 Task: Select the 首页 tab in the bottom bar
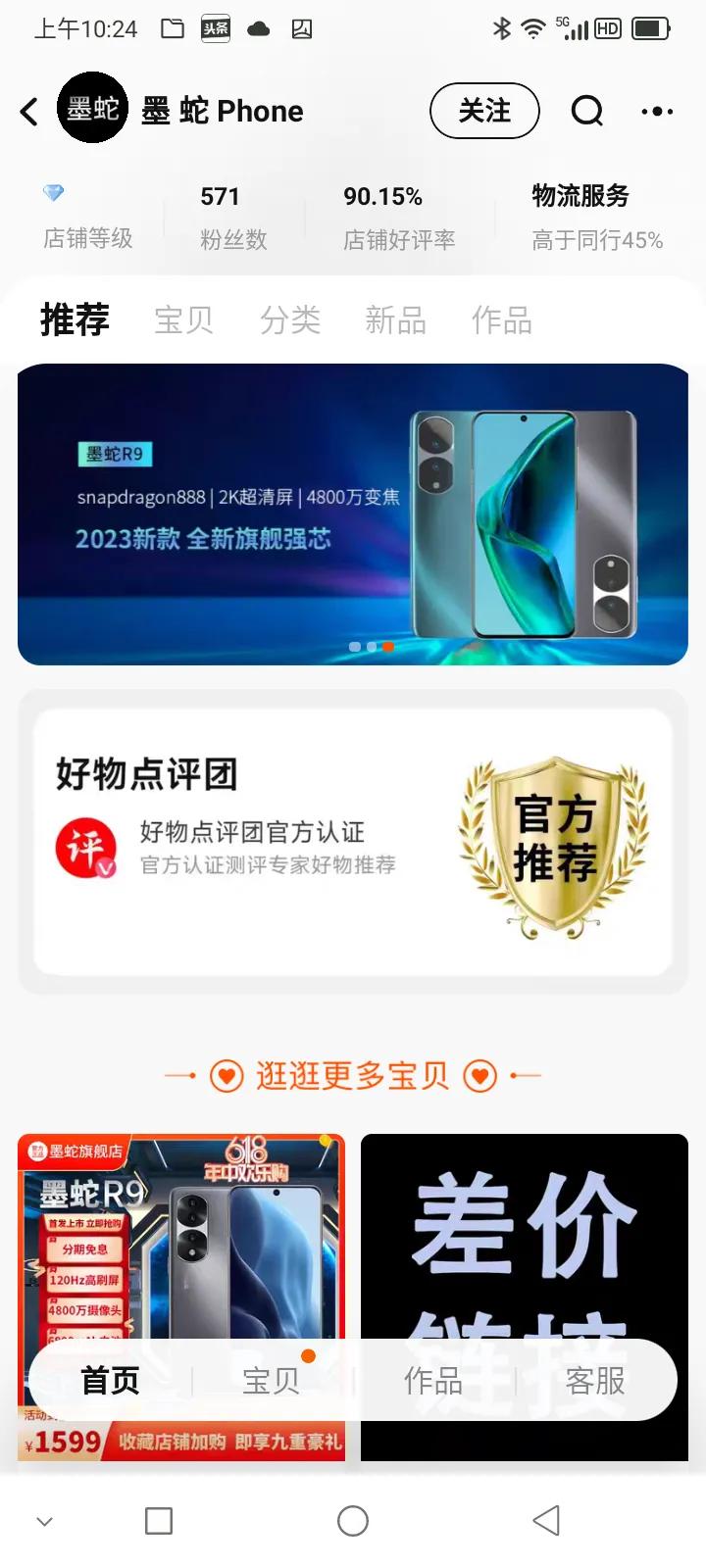click(111, 1380)
